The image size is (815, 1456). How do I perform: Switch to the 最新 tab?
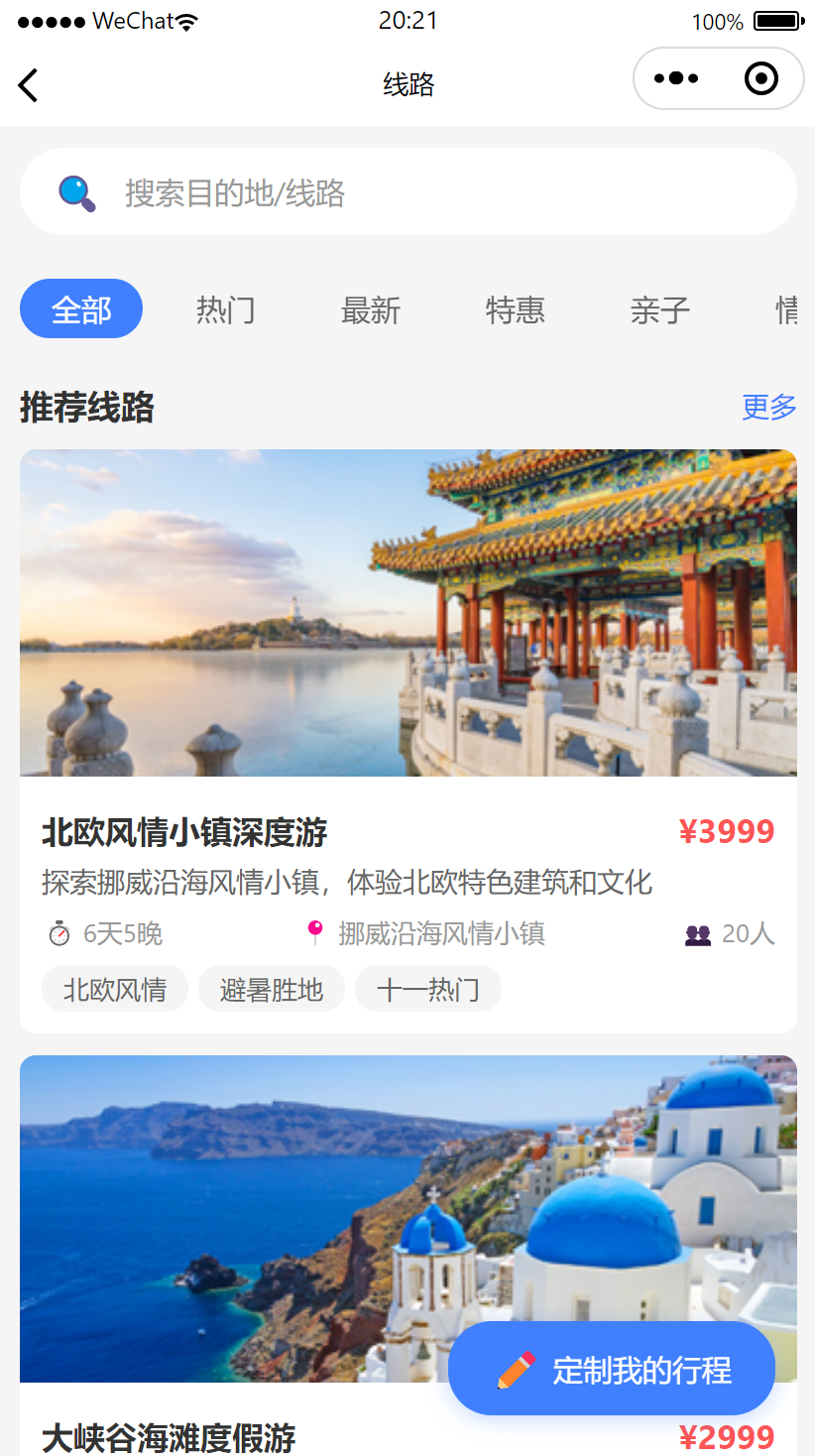pyautogui.click(x=371, y=310)
